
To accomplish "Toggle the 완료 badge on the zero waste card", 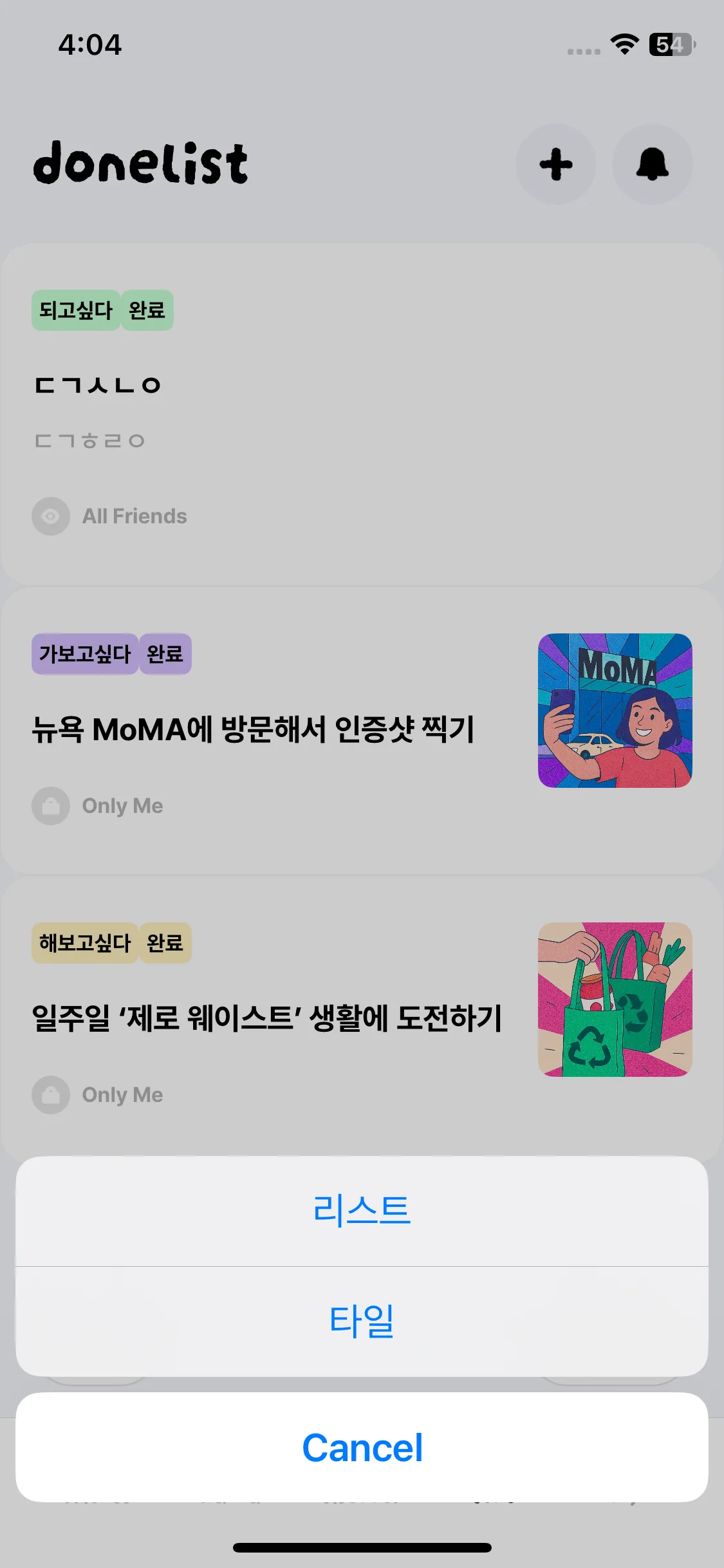I will 165,942.
